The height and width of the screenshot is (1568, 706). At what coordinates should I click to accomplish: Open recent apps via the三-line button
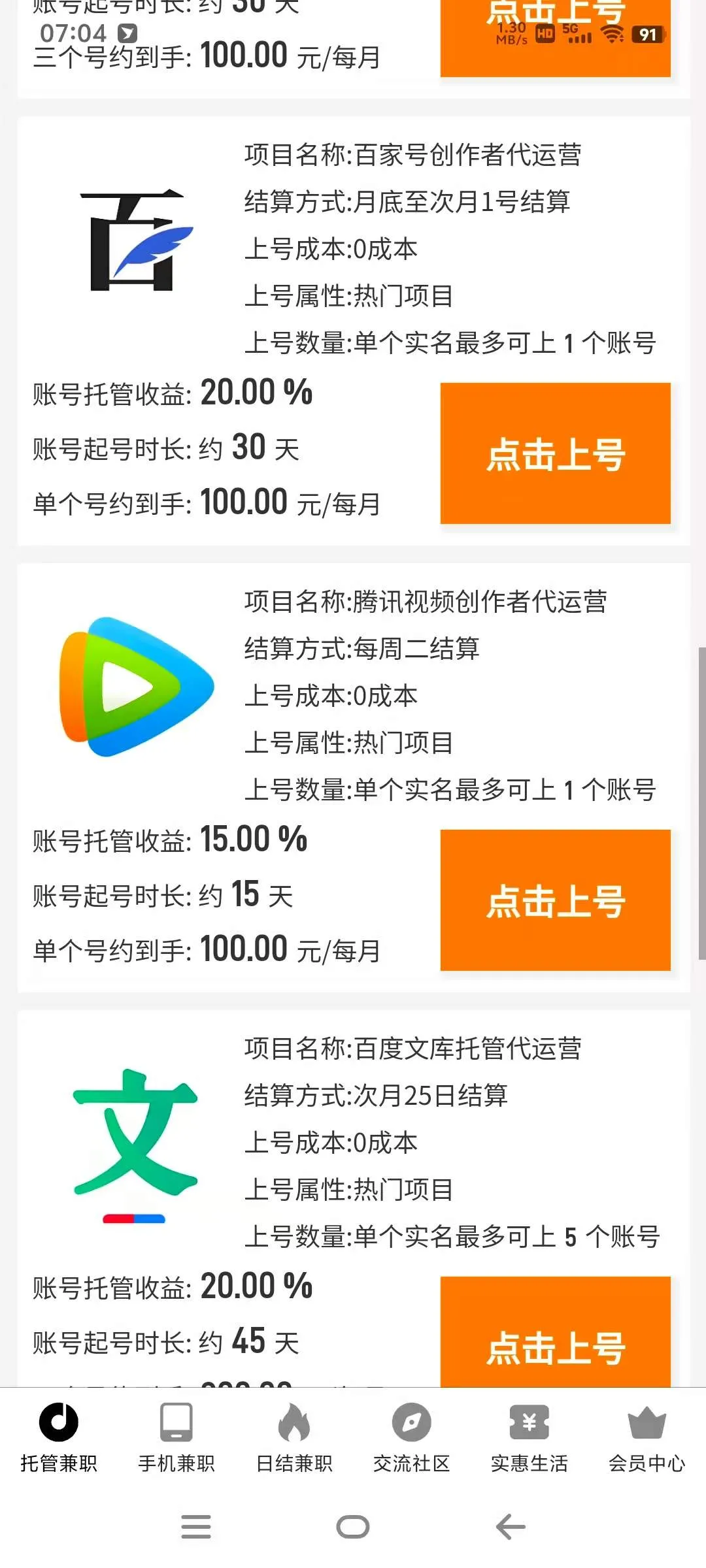click(x=196, y=1527)
